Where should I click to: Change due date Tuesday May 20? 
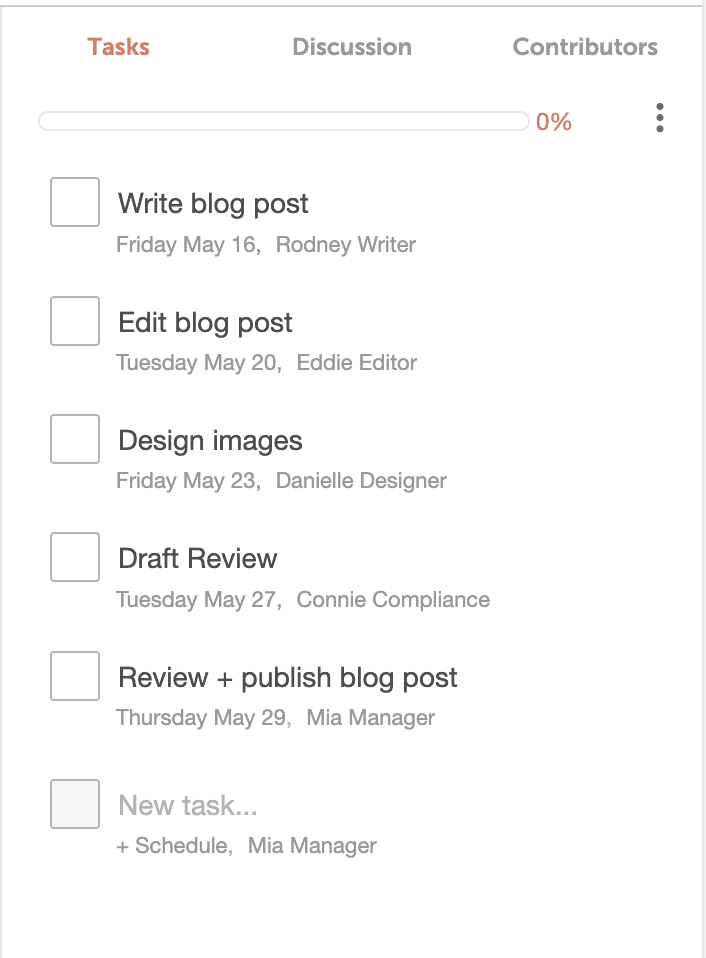197,363
